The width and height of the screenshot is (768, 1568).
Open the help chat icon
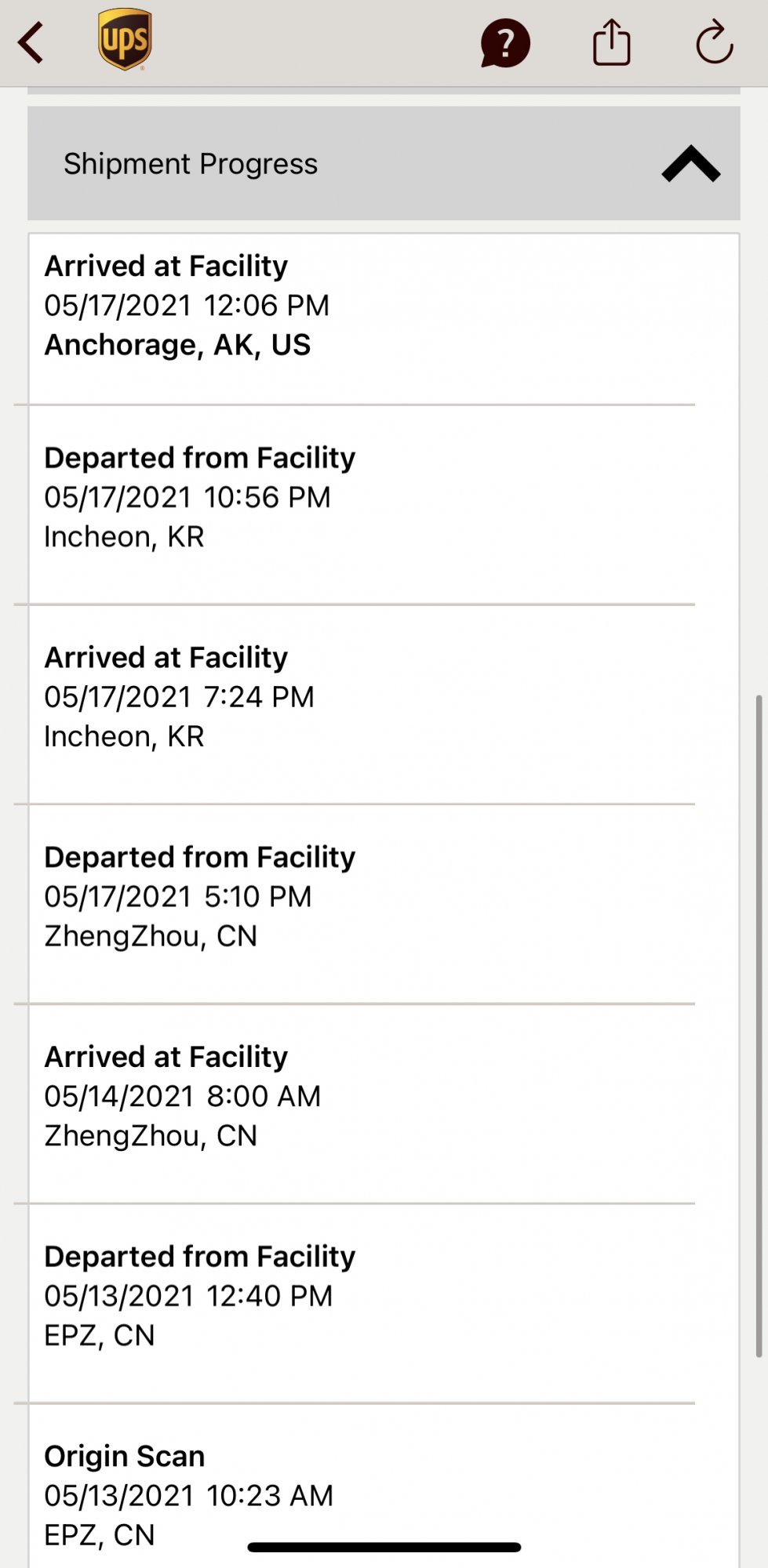(x=505, y=43)
